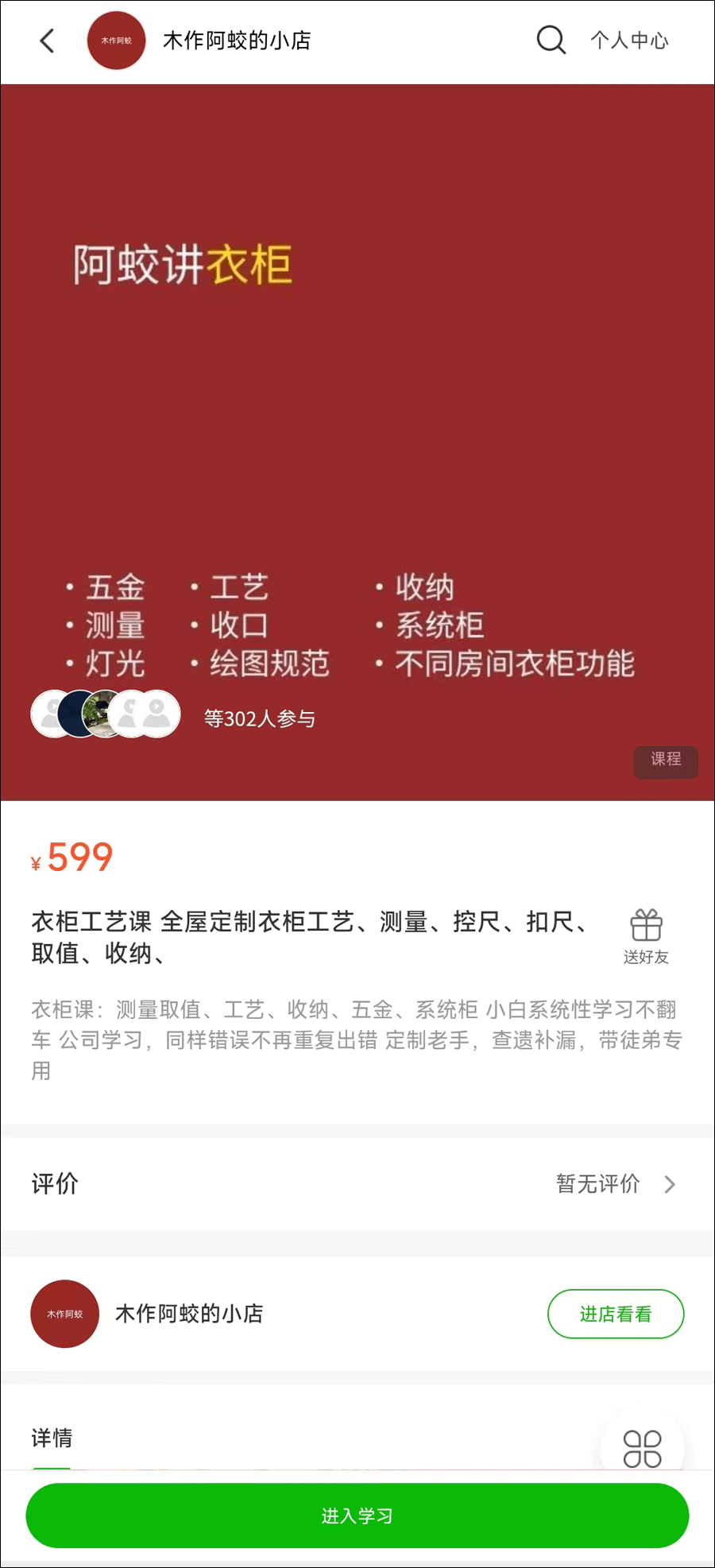Image resolution: width=715 pixels, height=1568 pixels.
Task: Go back using the top-left arrow
Action: tap(48, 41)
